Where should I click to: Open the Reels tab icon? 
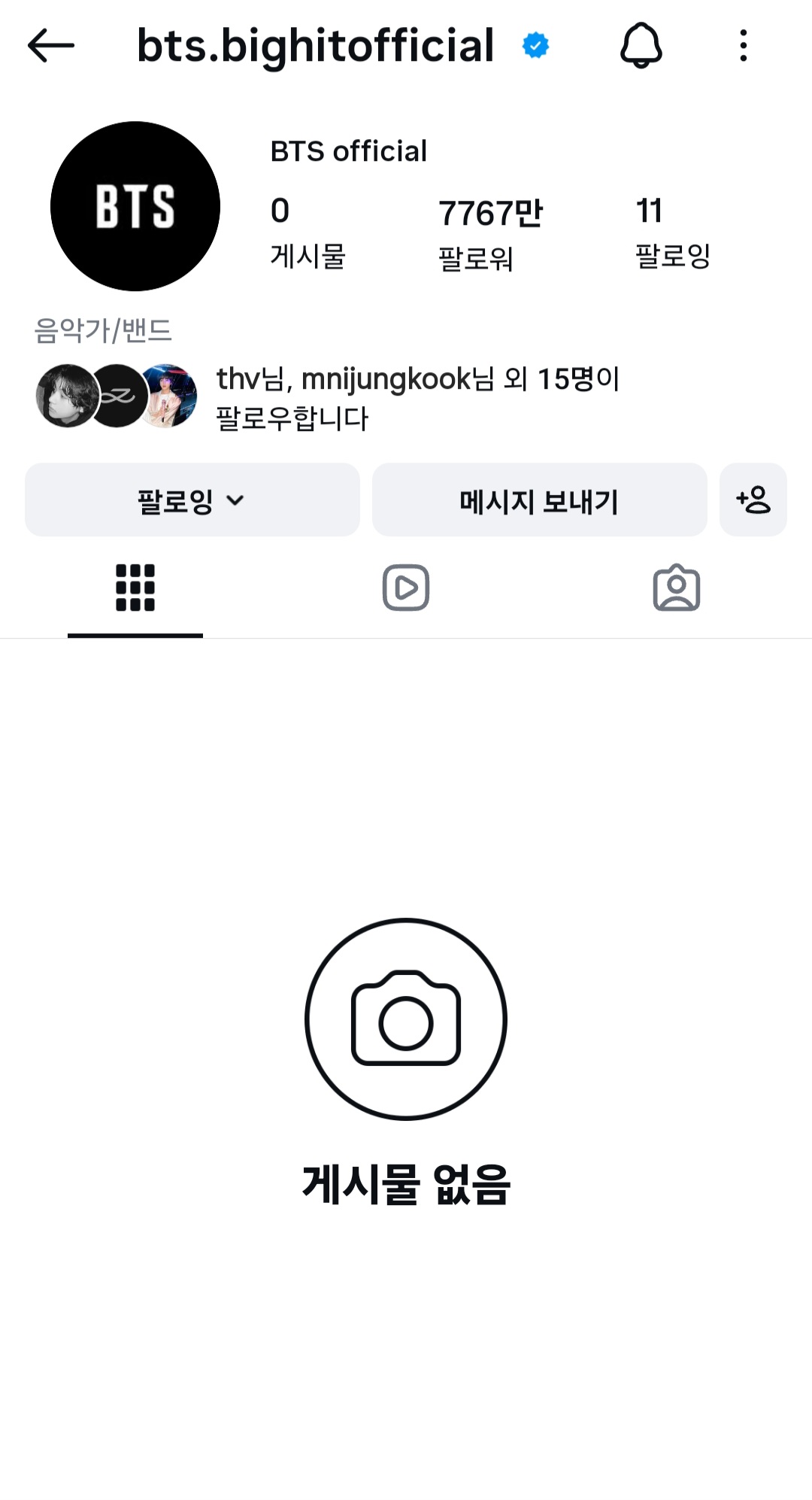point(405,588)
